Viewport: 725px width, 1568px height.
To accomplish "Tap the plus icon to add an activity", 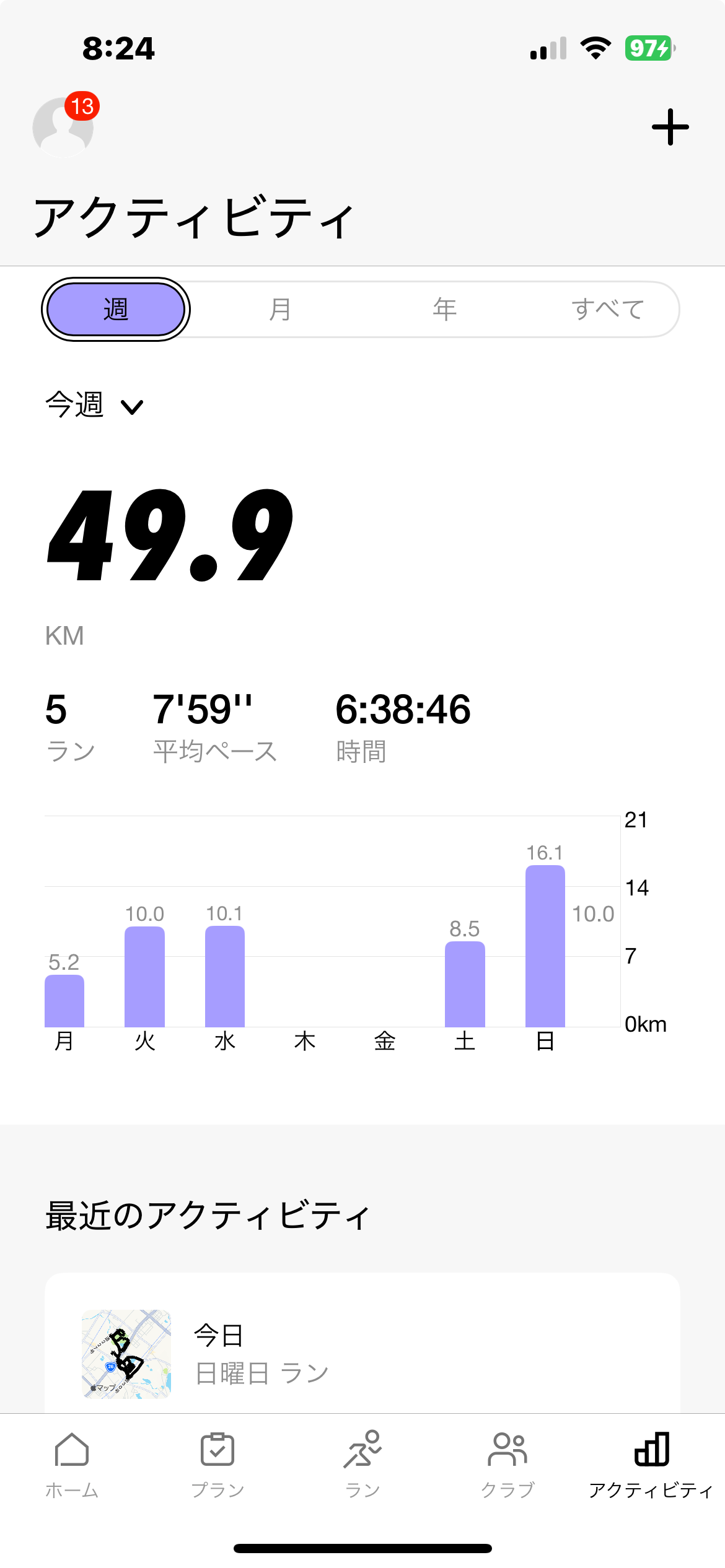I will [x=670, y=127].
